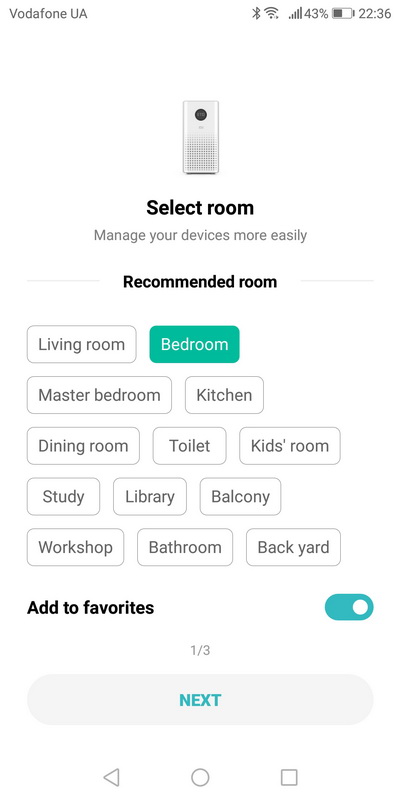This screenshot has width=400, height=800.
Task: Select Back yard chip
Action: coord(293,547)
